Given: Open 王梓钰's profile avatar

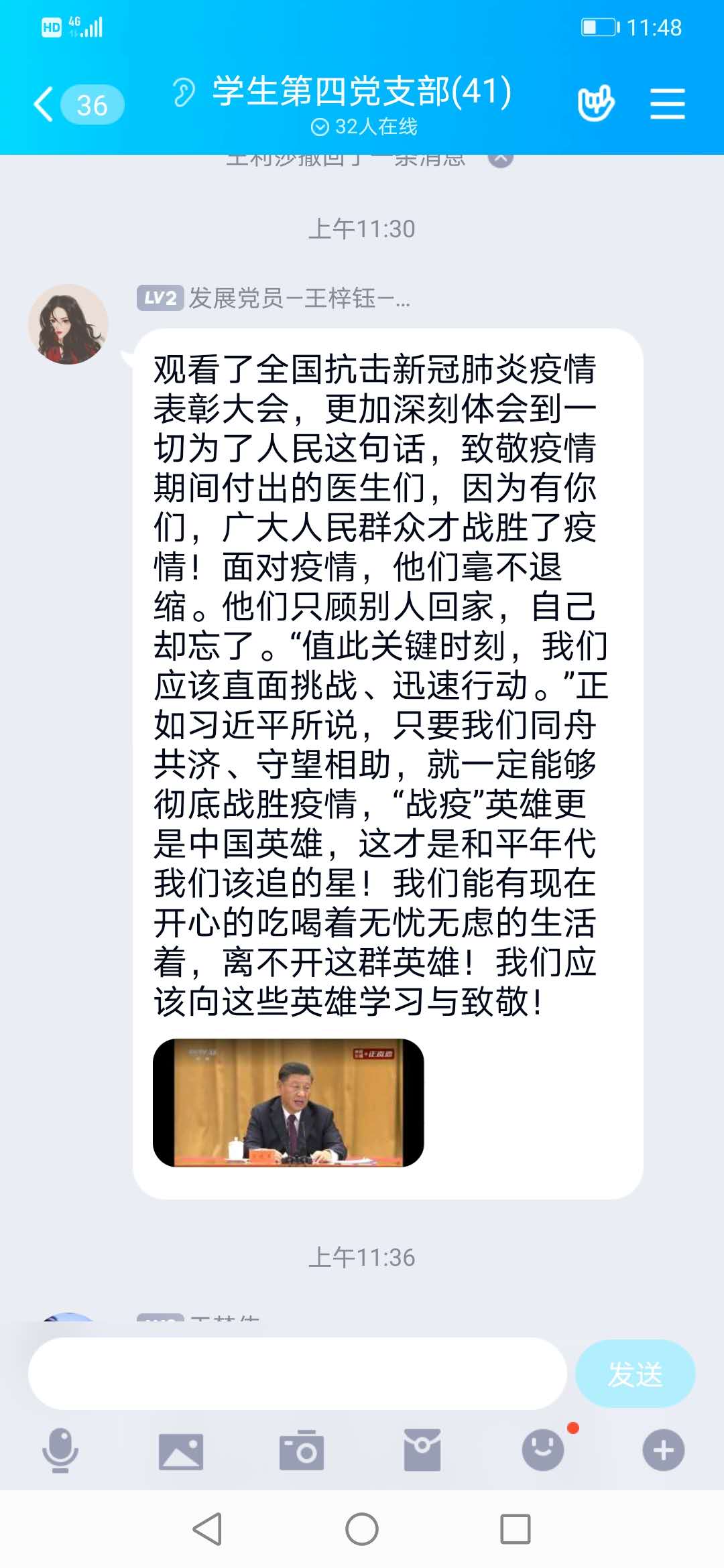Looking at the screenshot, I should [x=68, y=324].
